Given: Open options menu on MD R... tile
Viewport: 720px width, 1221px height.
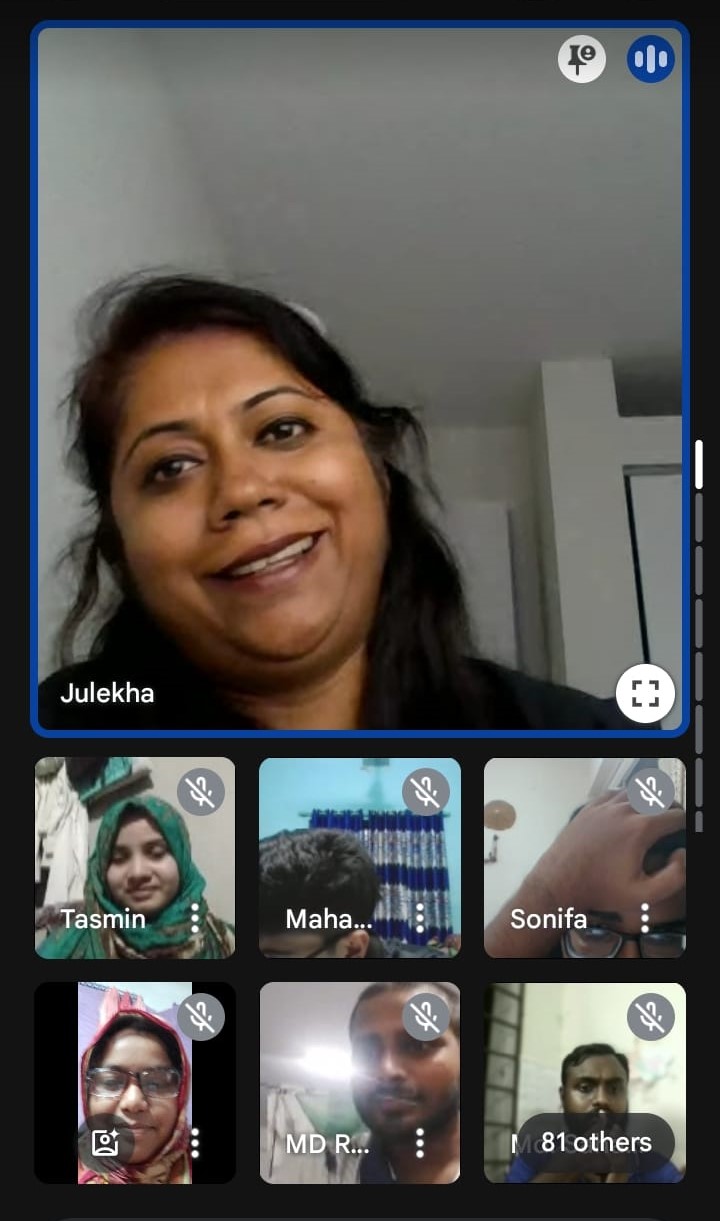Looking at the screenshot, I should pos(420,1142).
